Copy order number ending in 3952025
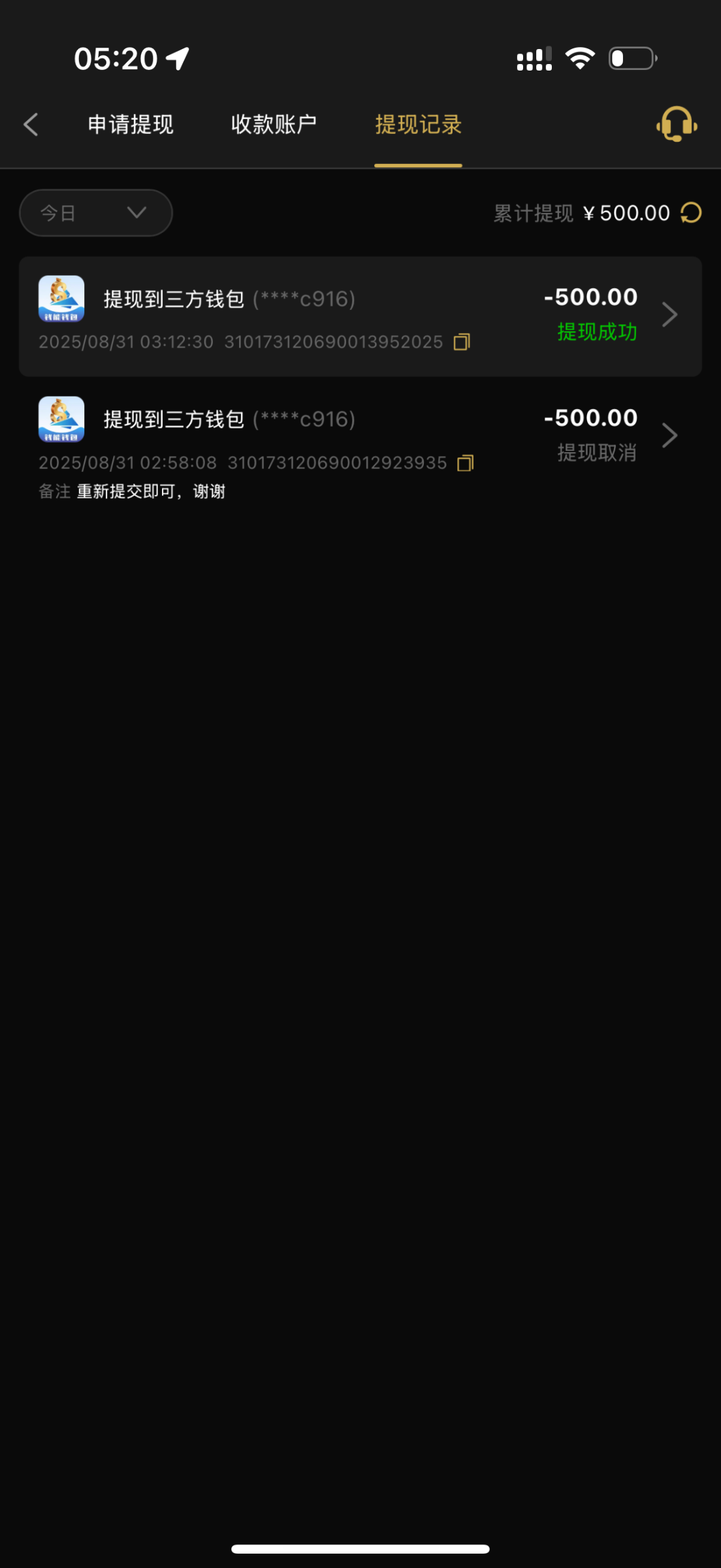Screen dimensions: 721x1568 (462, 342)
